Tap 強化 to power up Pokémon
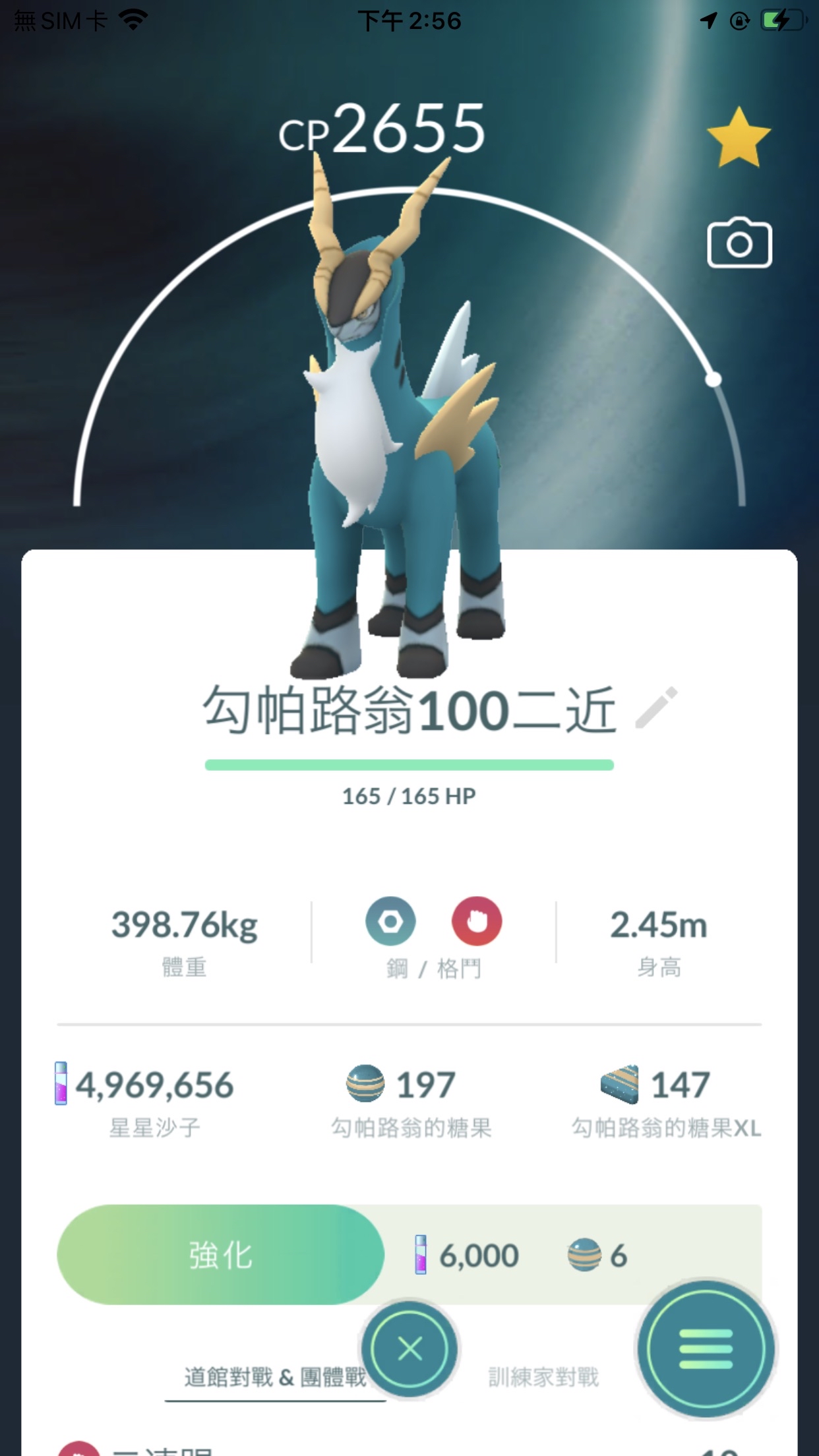This screenshot has width=819, height=1456. pyautogui.click(x=220, y=1254)
